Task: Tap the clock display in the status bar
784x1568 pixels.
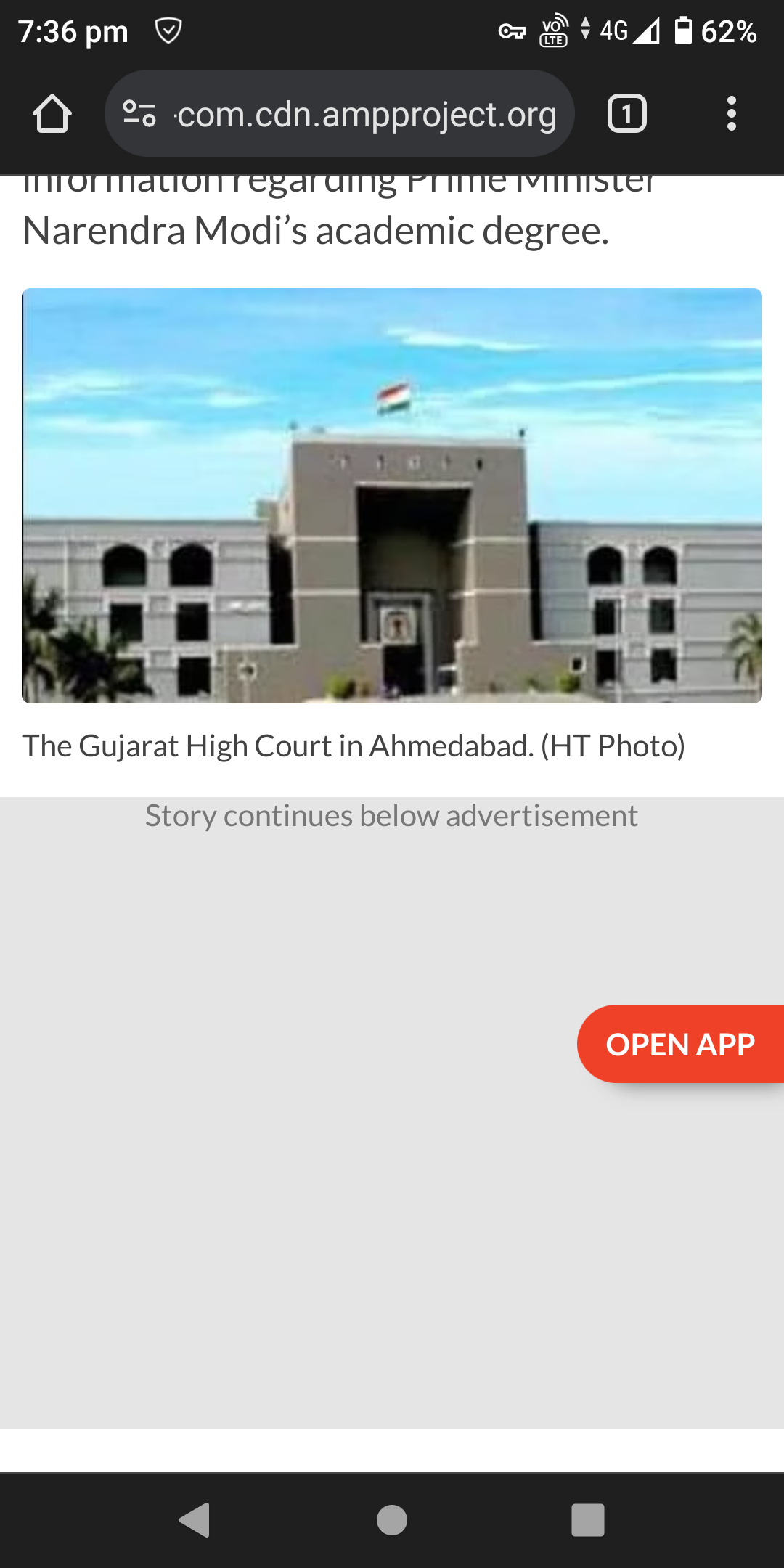Action: (73, 30)
